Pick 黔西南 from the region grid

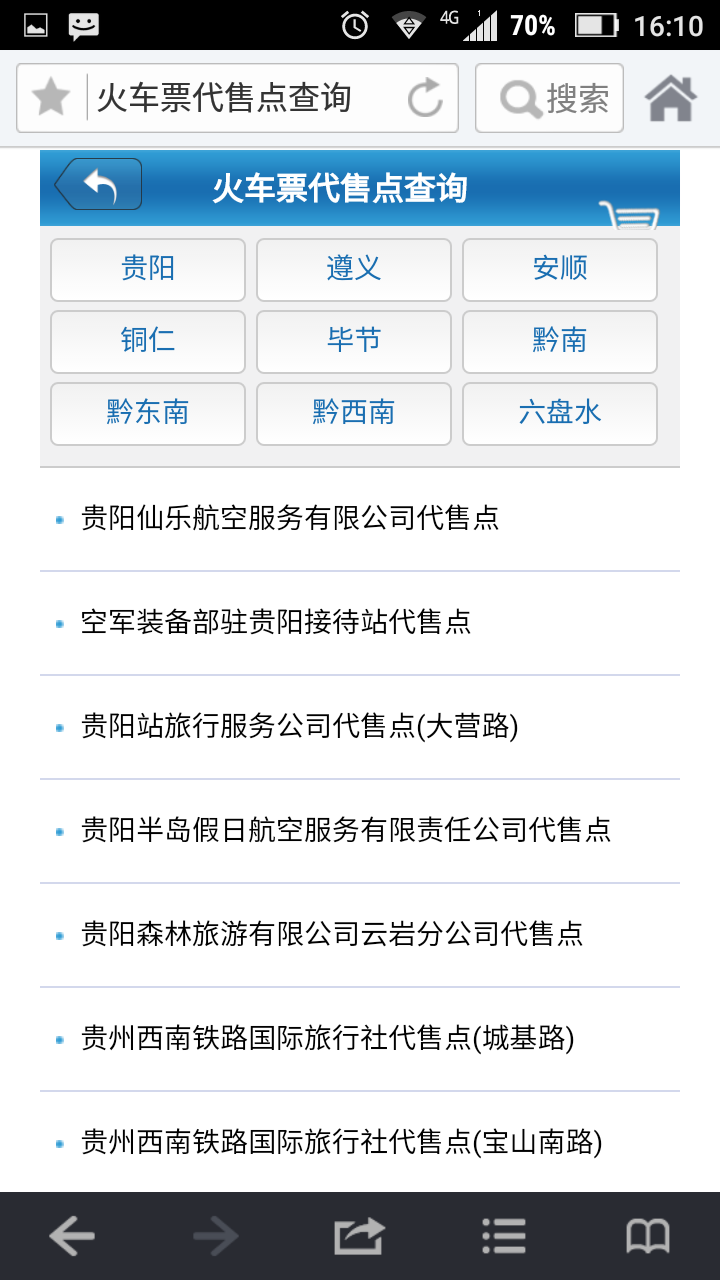(354, 413)
